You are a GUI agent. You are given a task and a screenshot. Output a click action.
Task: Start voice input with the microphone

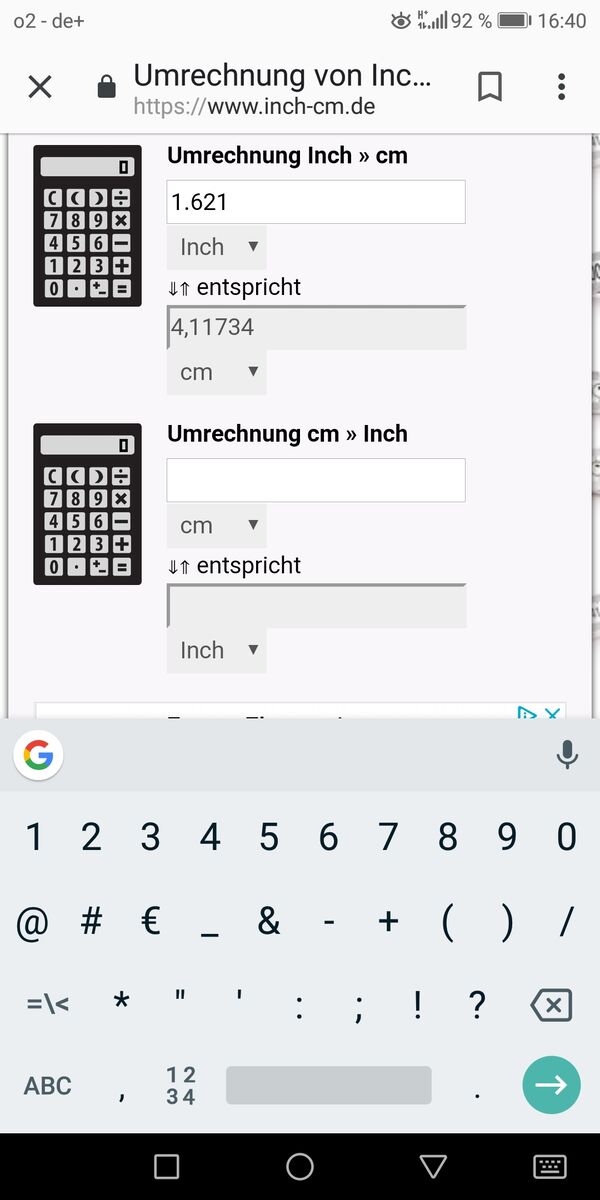tap(566, 756)
